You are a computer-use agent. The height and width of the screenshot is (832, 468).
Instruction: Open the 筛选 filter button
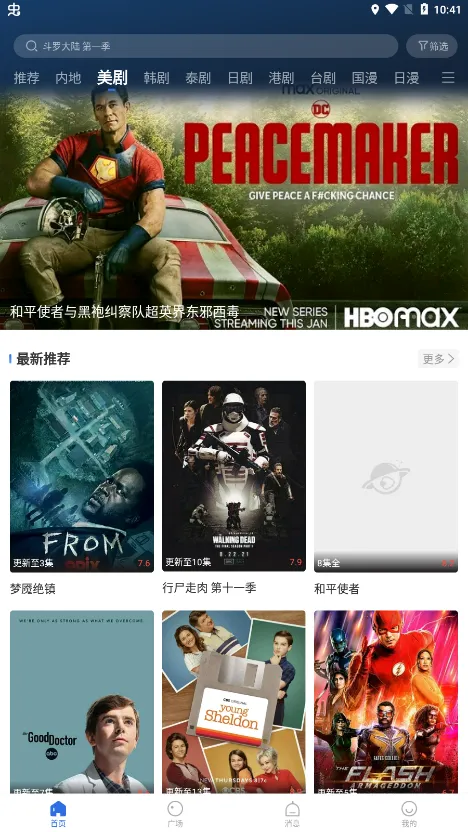click(x=432, y=46)
